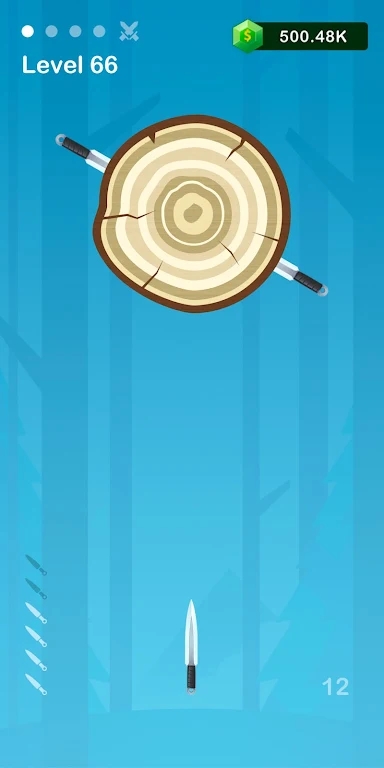Throw the knife at the log
This screenshot has width=384, height=768.
point(191,647)
